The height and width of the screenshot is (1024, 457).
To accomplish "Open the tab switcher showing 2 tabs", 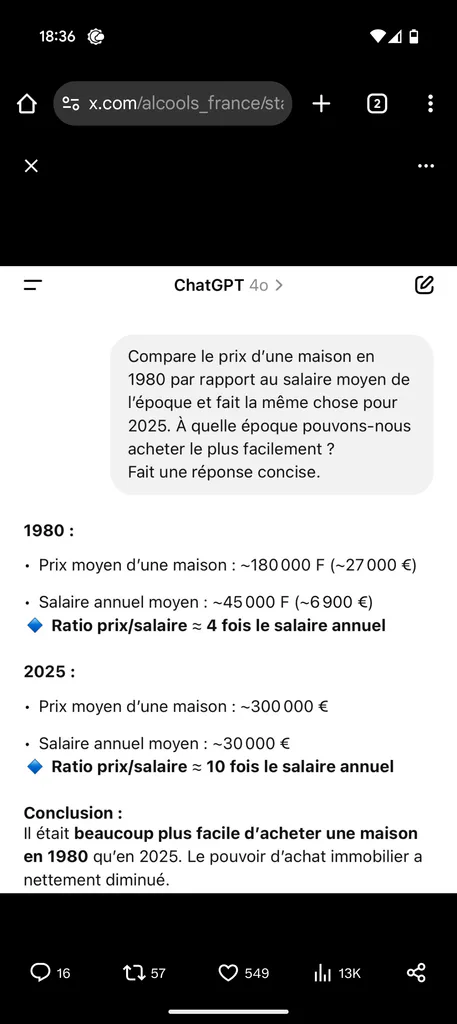I will point(377,103).
